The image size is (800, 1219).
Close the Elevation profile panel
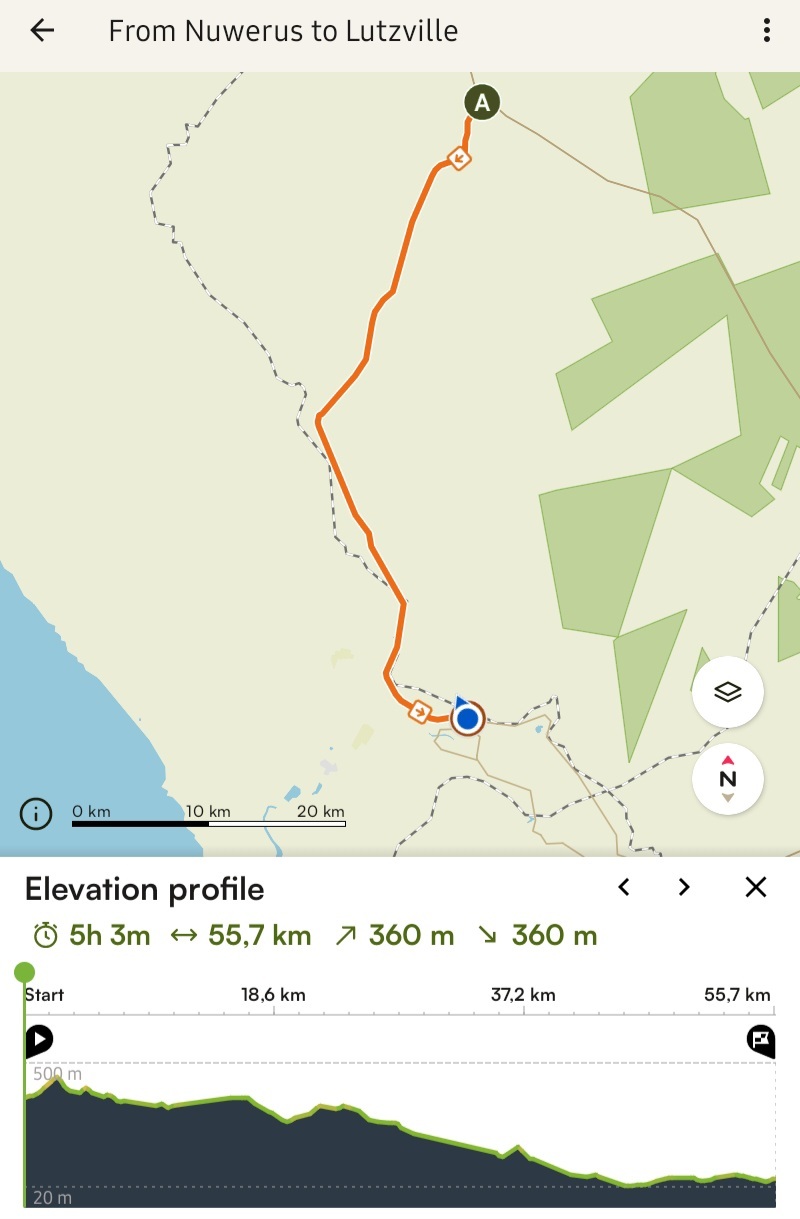(x=756, y=887)
